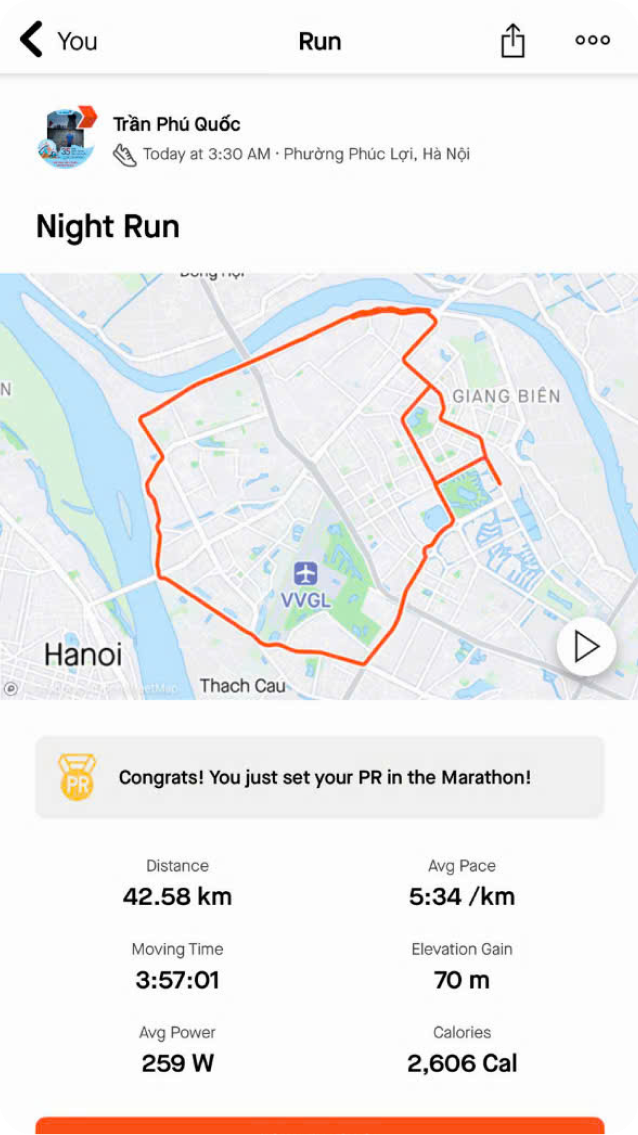Viewport: 638px width, 1135px height.
Task: Open the run route map
Action: 300,480
